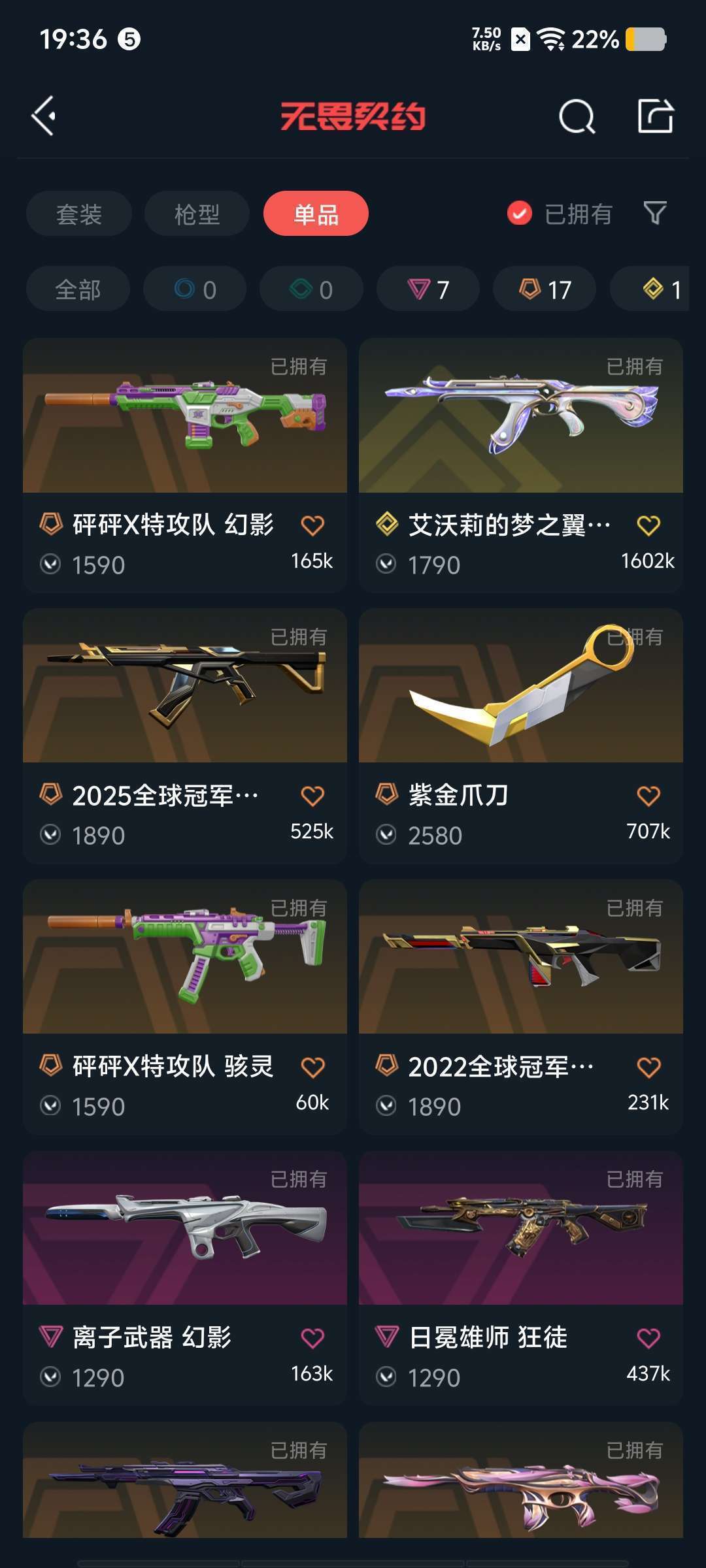Image resolution: width=706 pixels, height=1568 pixels.
Task: Select the blue rarity filter showing 0
Action: pos(194,289)
